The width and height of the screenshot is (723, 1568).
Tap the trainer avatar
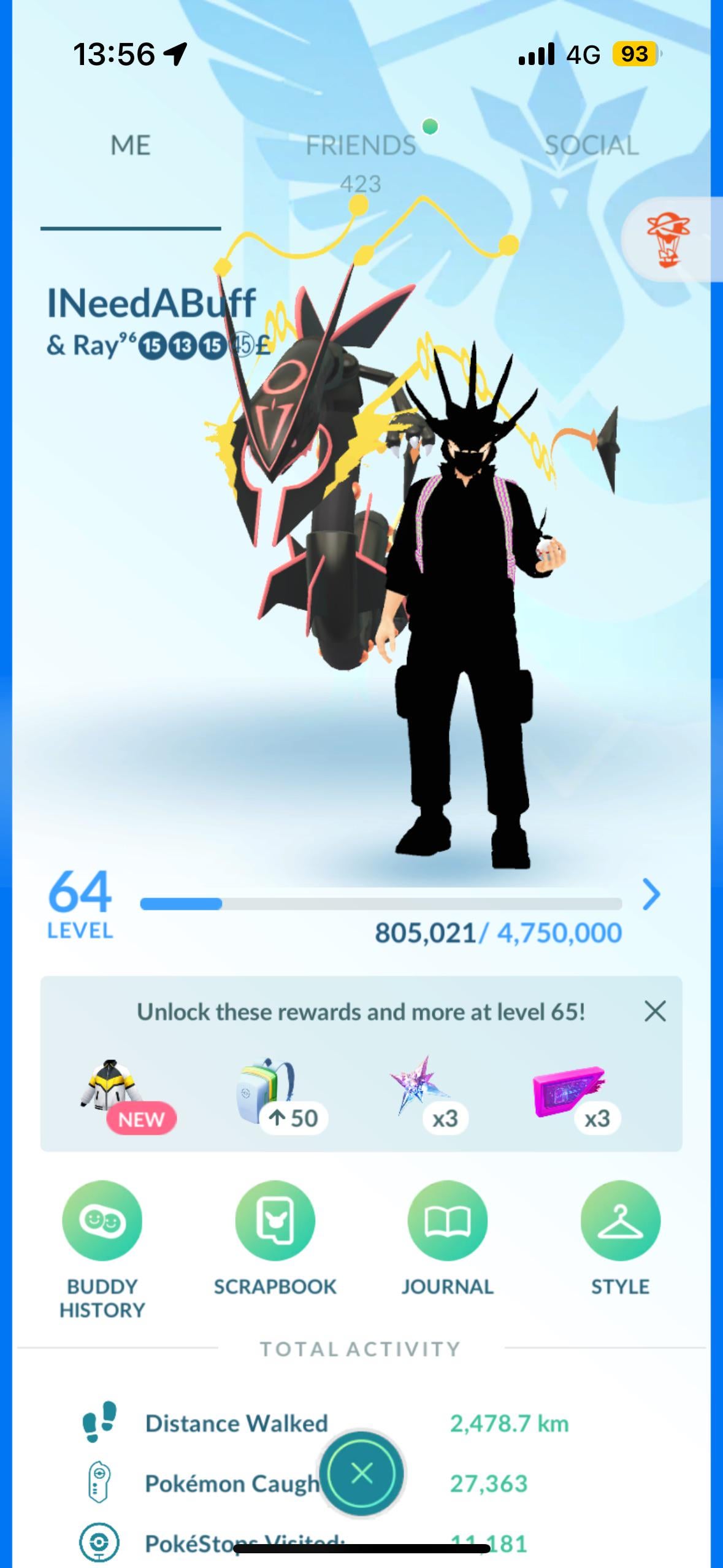(466, 613)
